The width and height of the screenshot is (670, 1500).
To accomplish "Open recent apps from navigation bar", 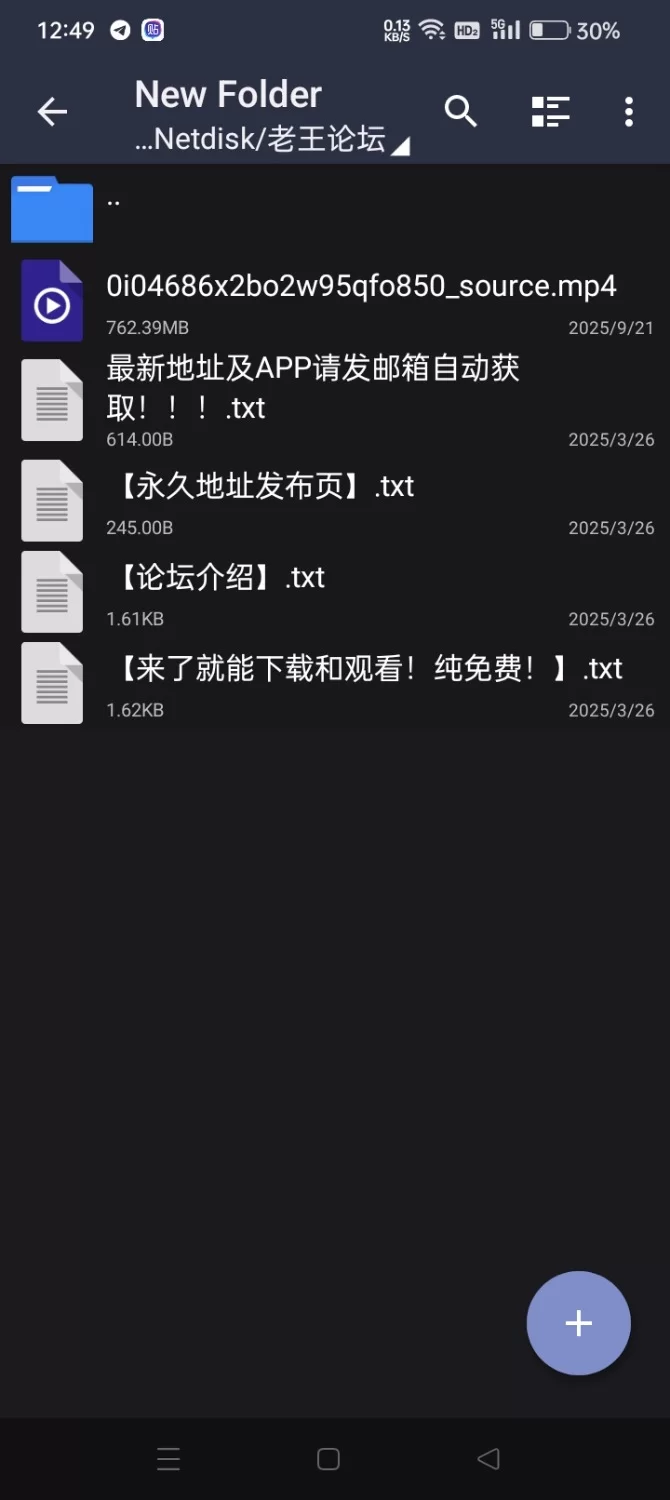I will [x=168, y=1459].
